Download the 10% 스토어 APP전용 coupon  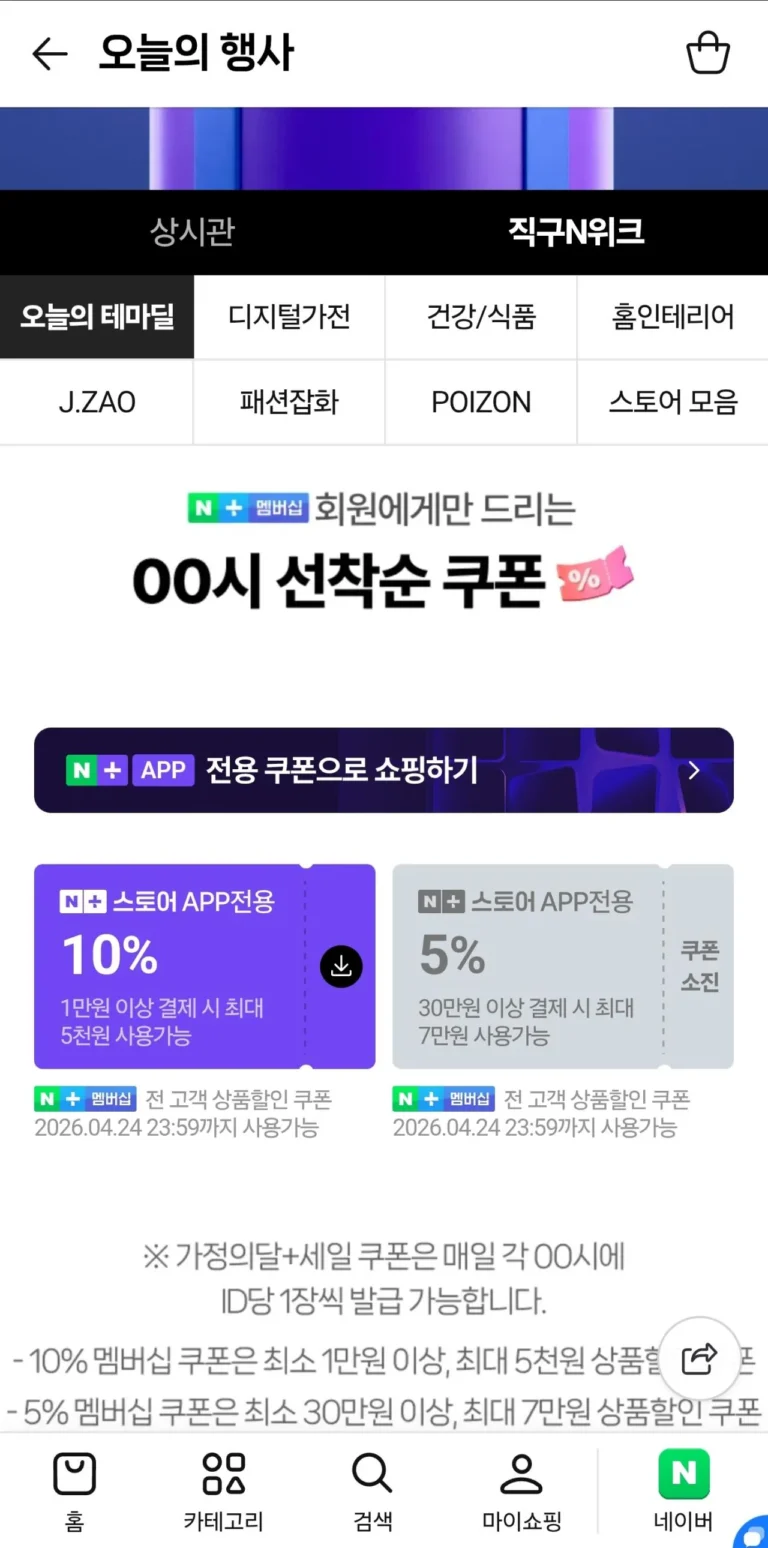coord(341,966)
